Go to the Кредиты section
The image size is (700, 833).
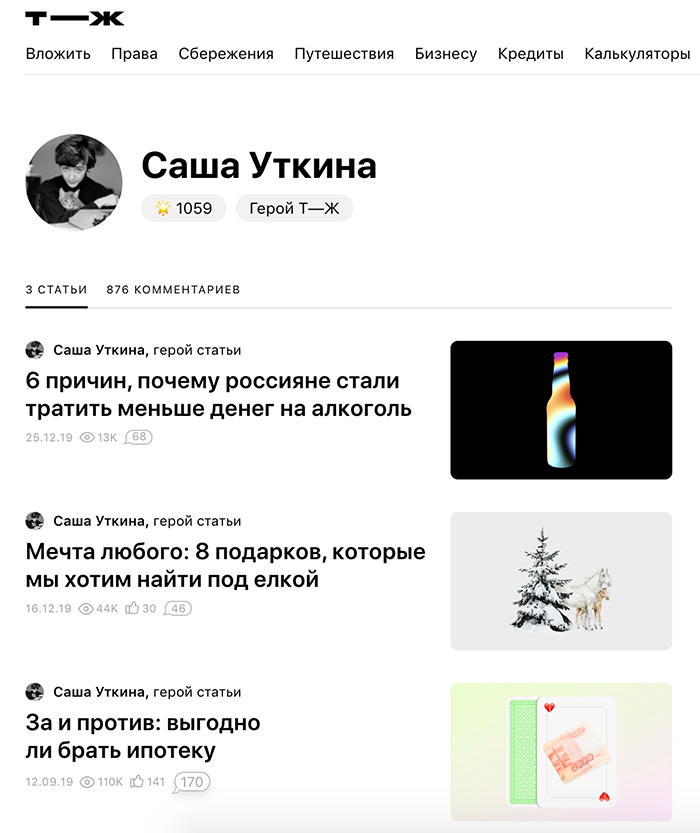tap(531, 54)
